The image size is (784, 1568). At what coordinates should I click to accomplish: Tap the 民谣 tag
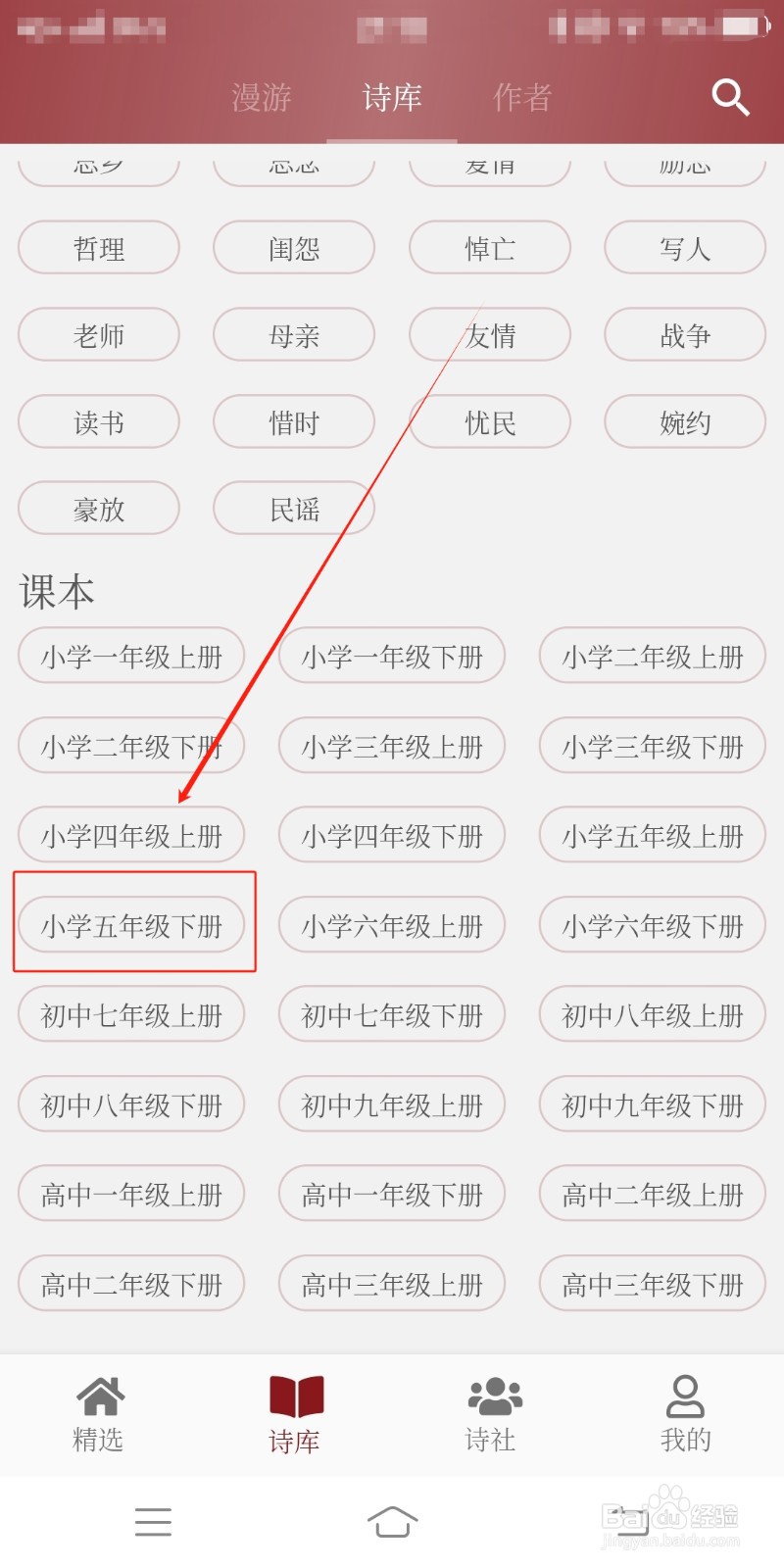[x=294, y=509]
